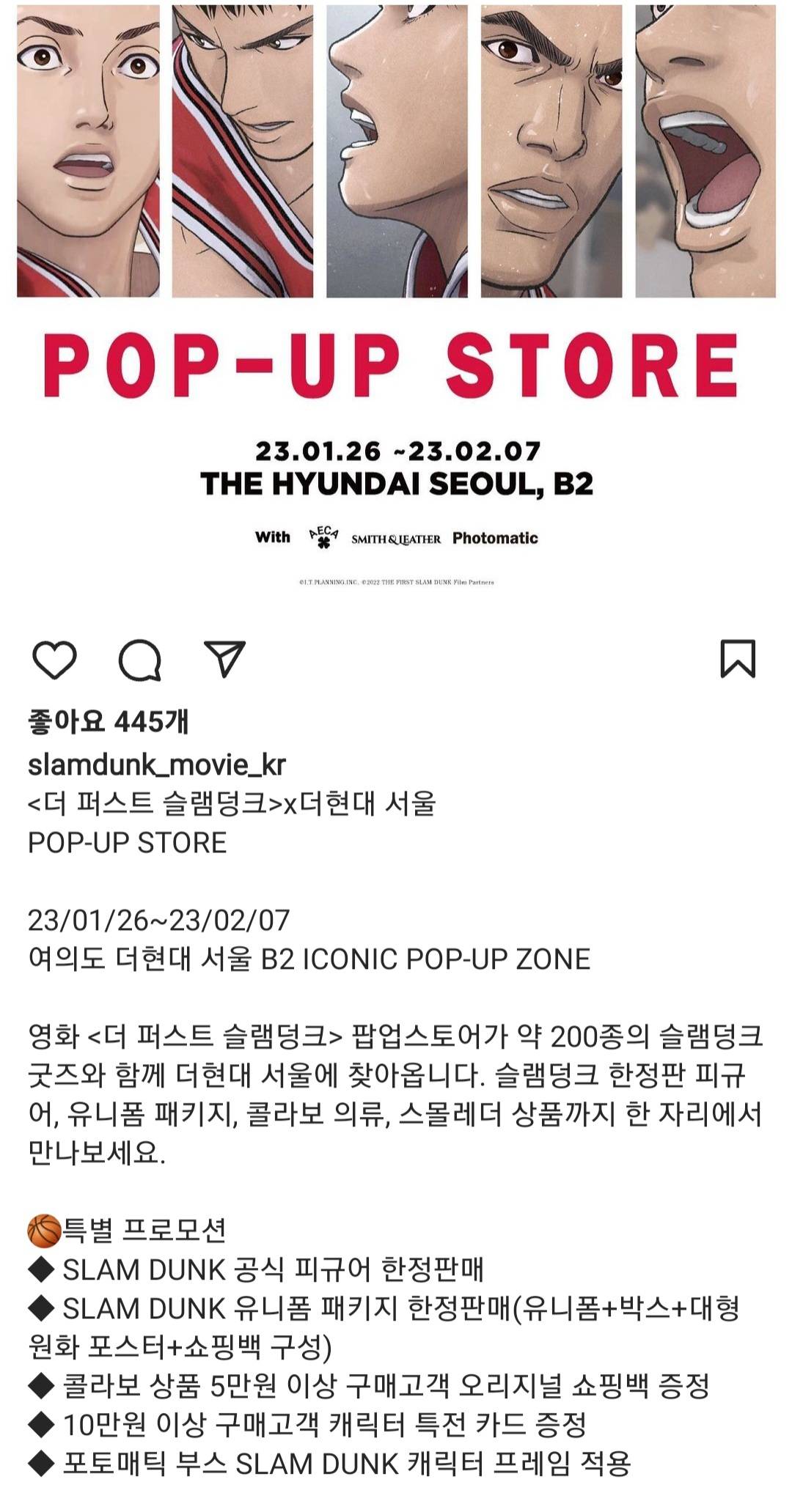The image size is (792, 1512).
Task: Bookmark this pop-up store post
Action: click(738, 659)
